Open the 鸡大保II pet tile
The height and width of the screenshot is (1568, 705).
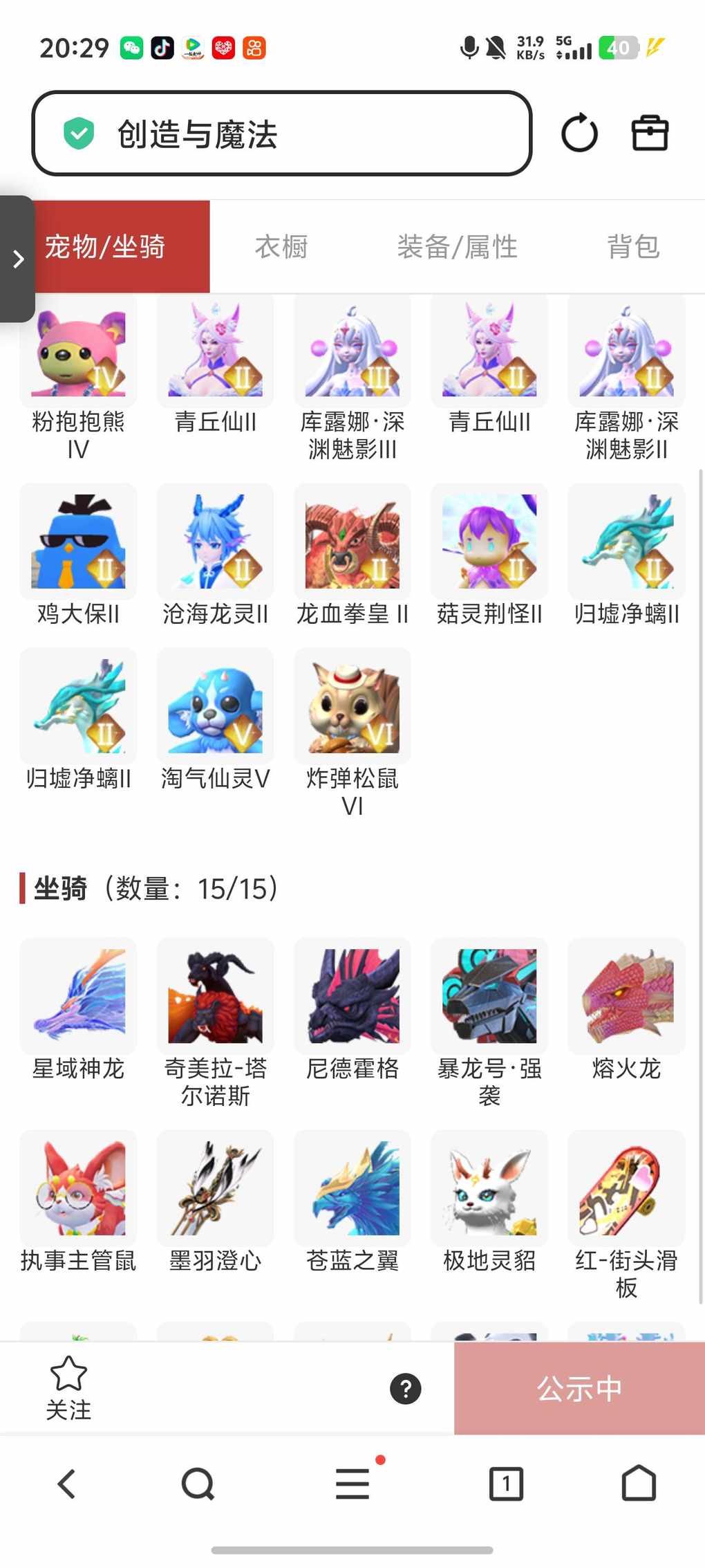pyautogui.click(x=78, y=542)
